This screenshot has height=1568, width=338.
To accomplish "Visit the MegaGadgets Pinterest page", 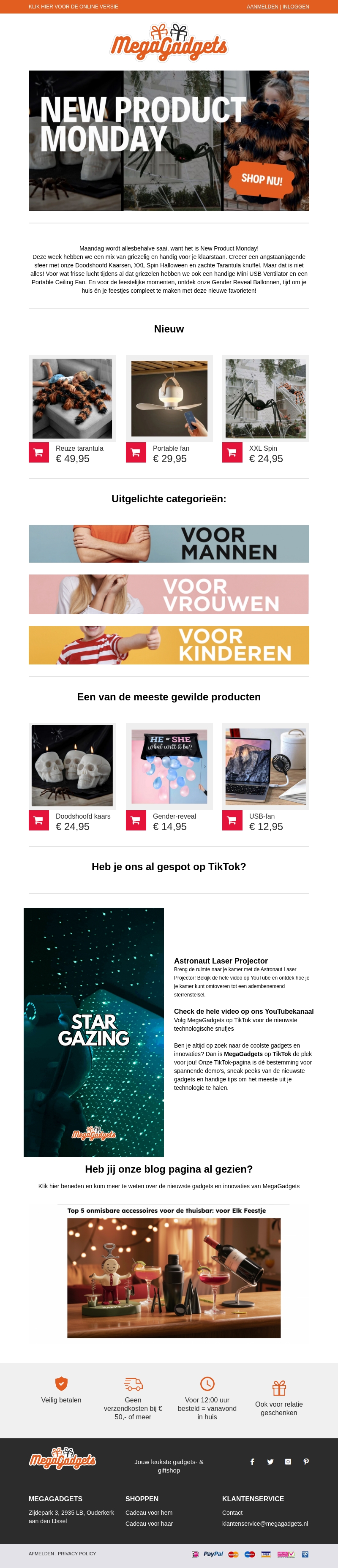I will pyautogui.click(x=306, y=1462).
